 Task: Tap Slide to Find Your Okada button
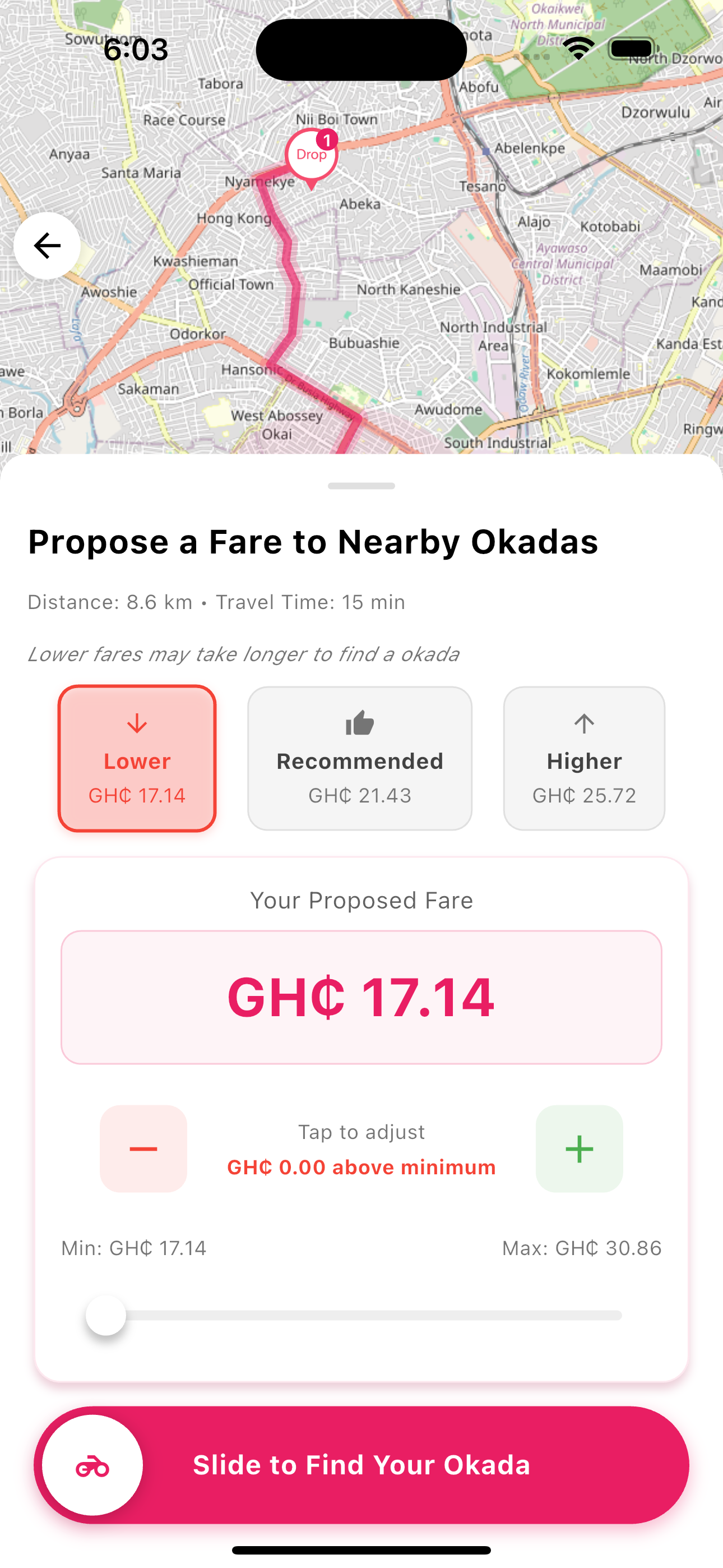(x=361, y=1466)
